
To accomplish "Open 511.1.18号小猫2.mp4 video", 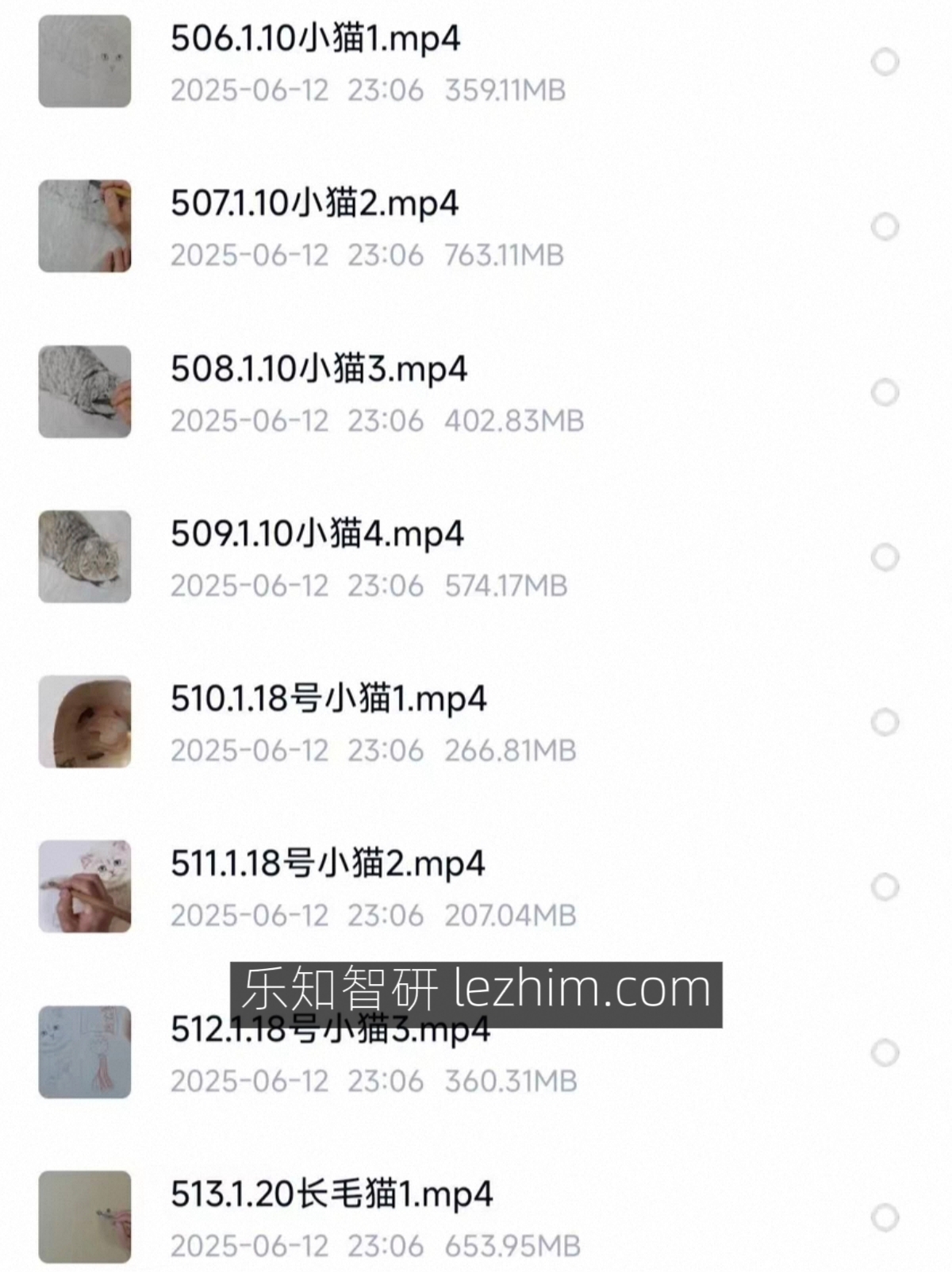I will pos(327,865).
